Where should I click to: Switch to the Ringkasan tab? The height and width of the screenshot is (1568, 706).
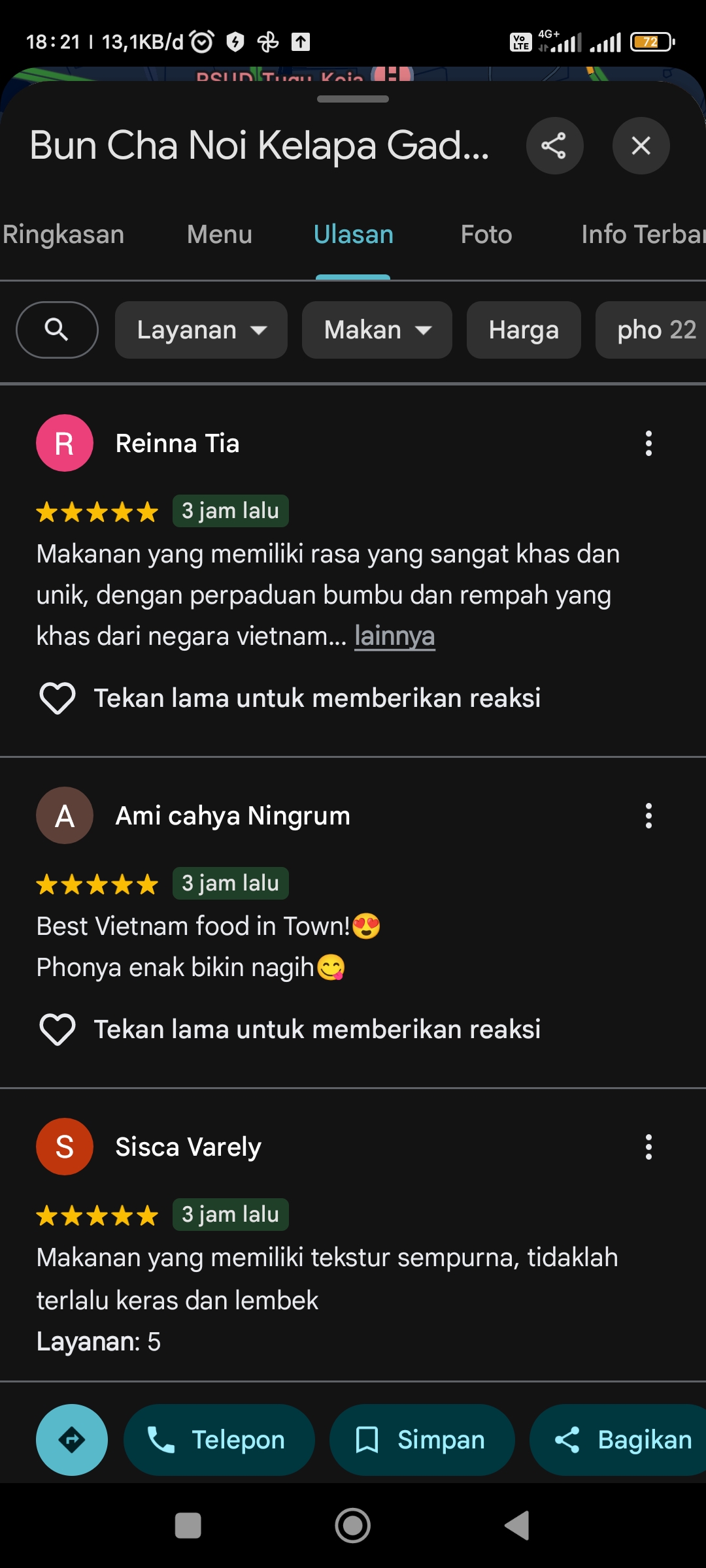click(x=63, y=235)
